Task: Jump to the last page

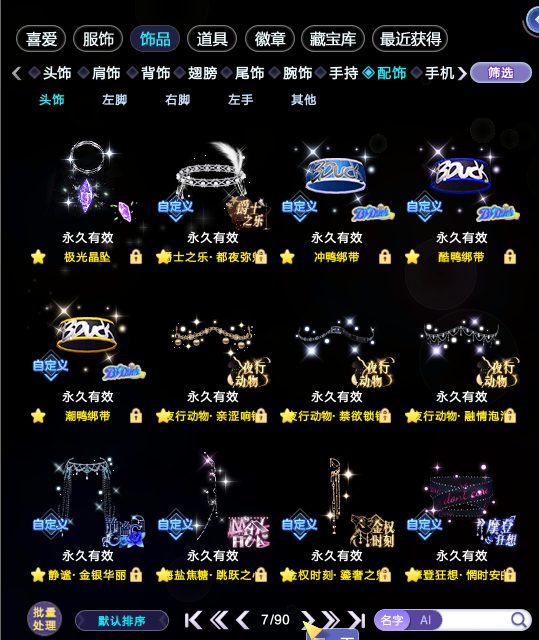Action: 357,620
